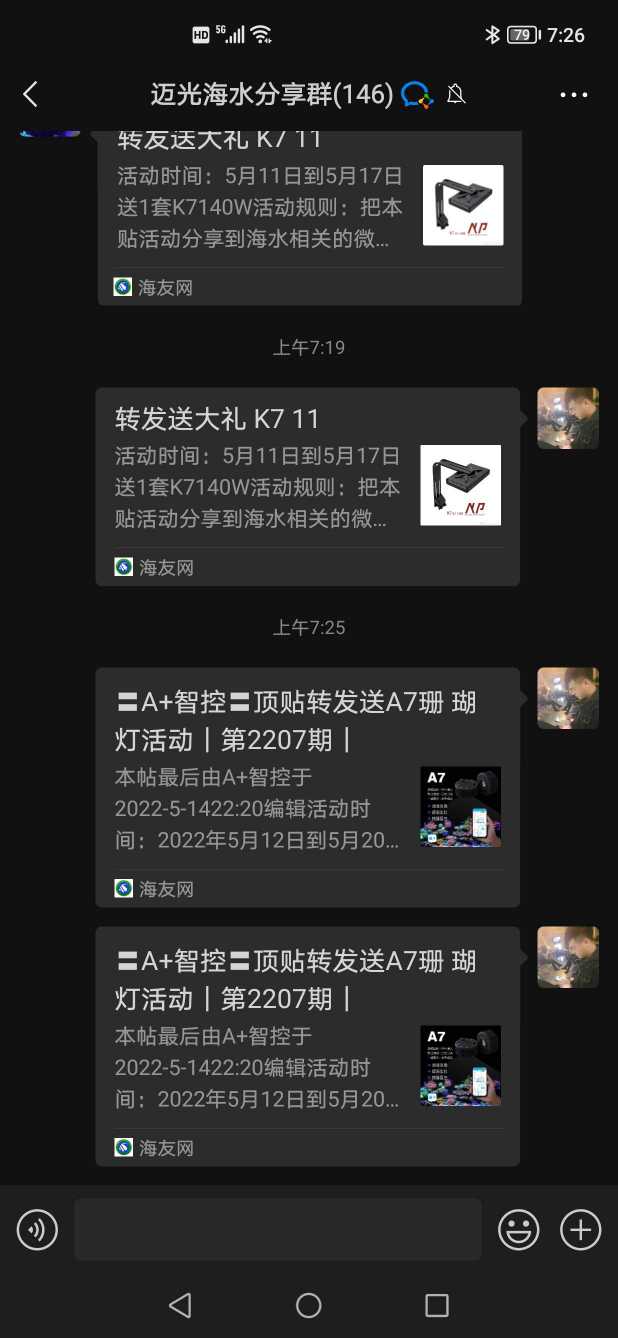The height and width of the screenshot is (1338, 618).
Task: Open the emoji picker
Action: 518,1229
